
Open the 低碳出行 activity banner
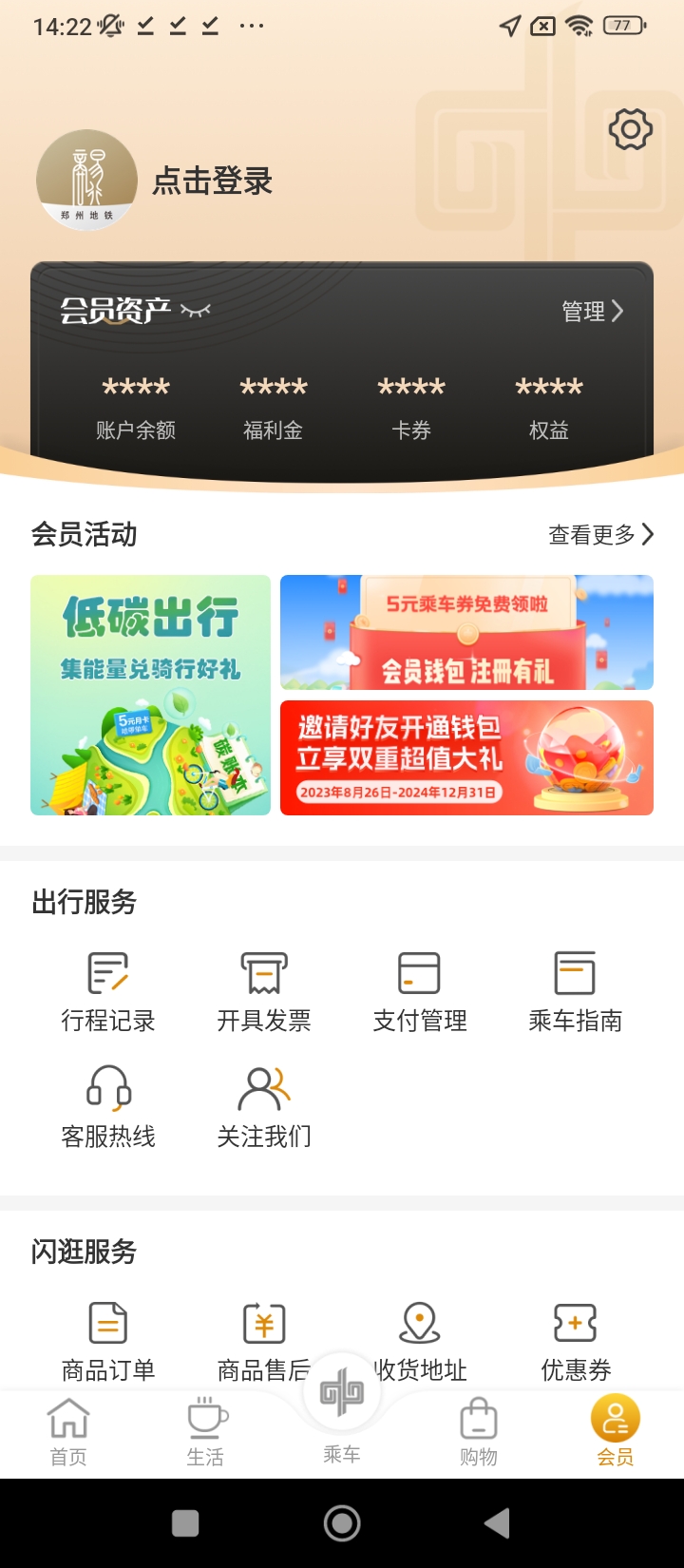(x=150, y=695)
